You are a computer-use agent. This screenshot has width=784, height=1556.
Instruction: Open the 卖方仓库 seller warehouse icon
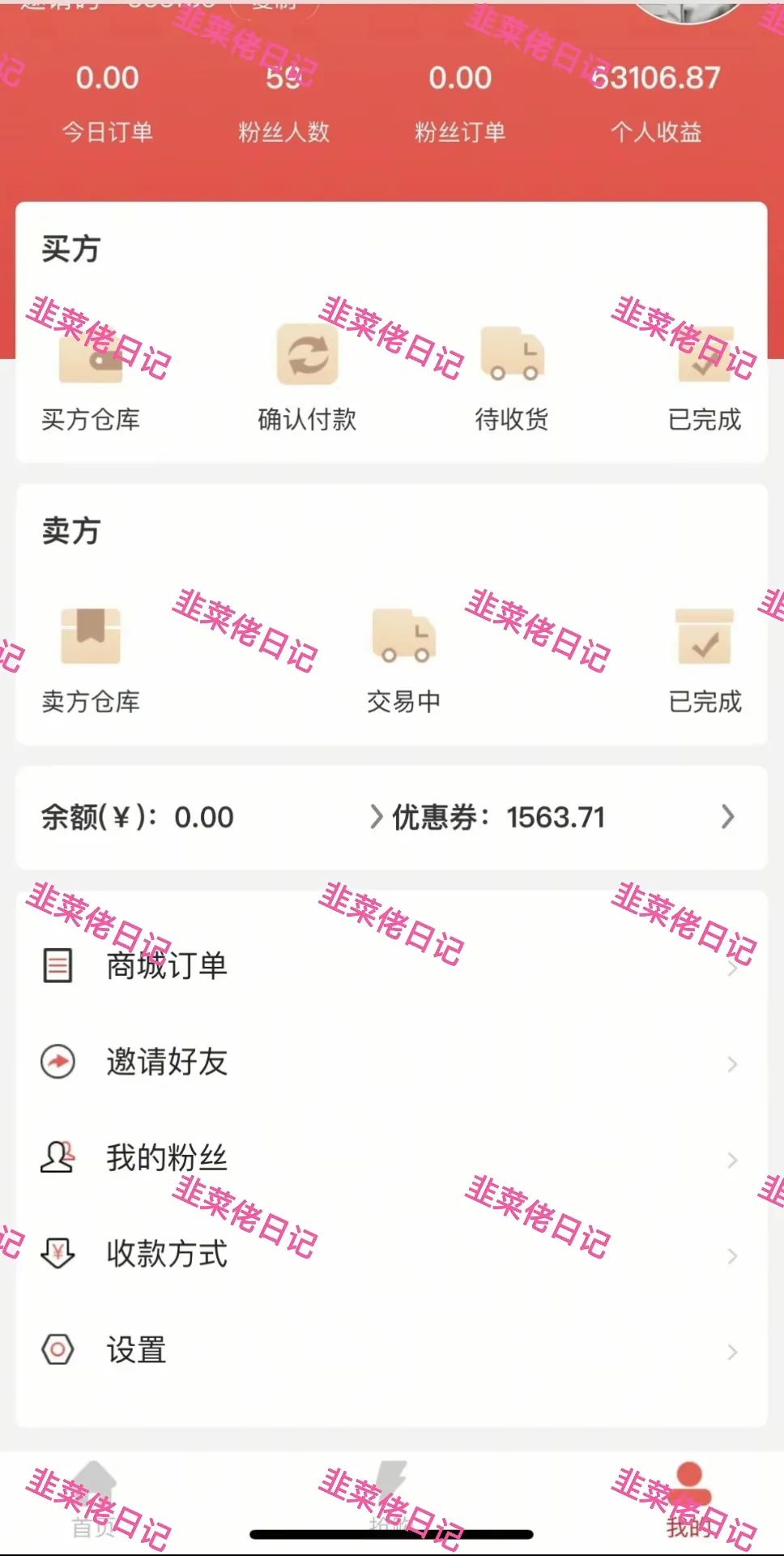click(x=89, y=637)
